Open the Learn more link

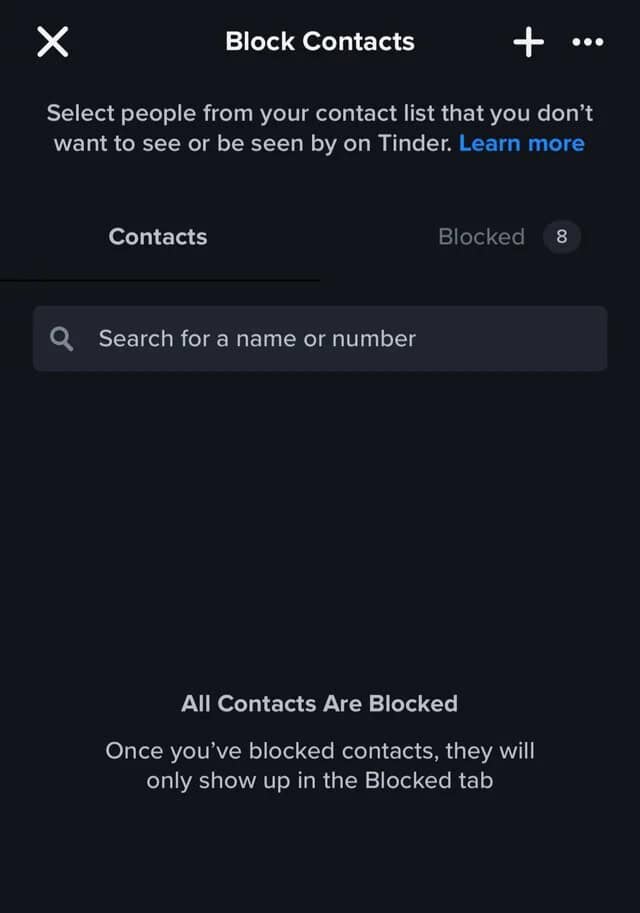(521, 143)
